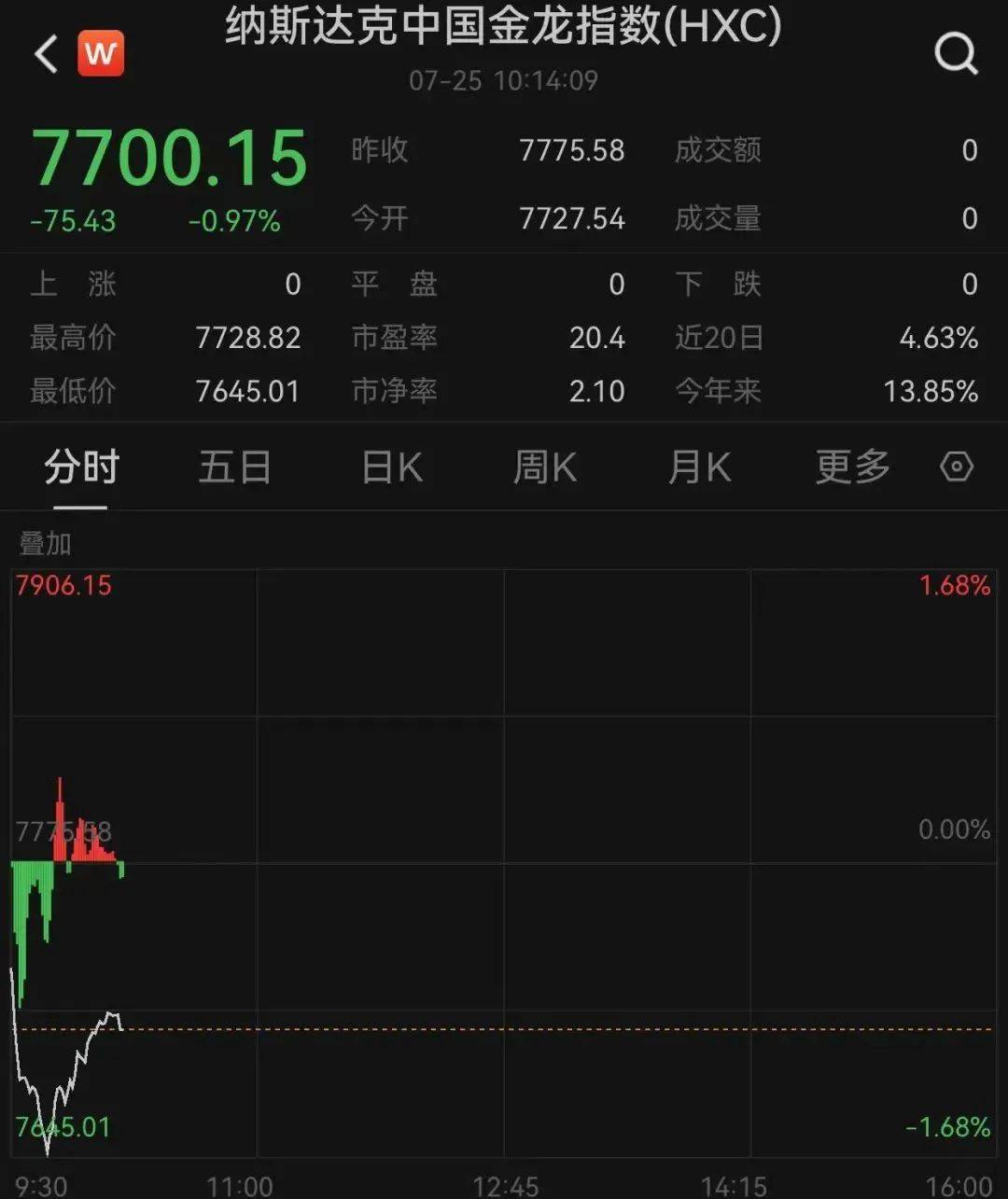Open the Wind app logo icon
The height and width of the screenshot is (1199, 1008).
tap(101, 53)
